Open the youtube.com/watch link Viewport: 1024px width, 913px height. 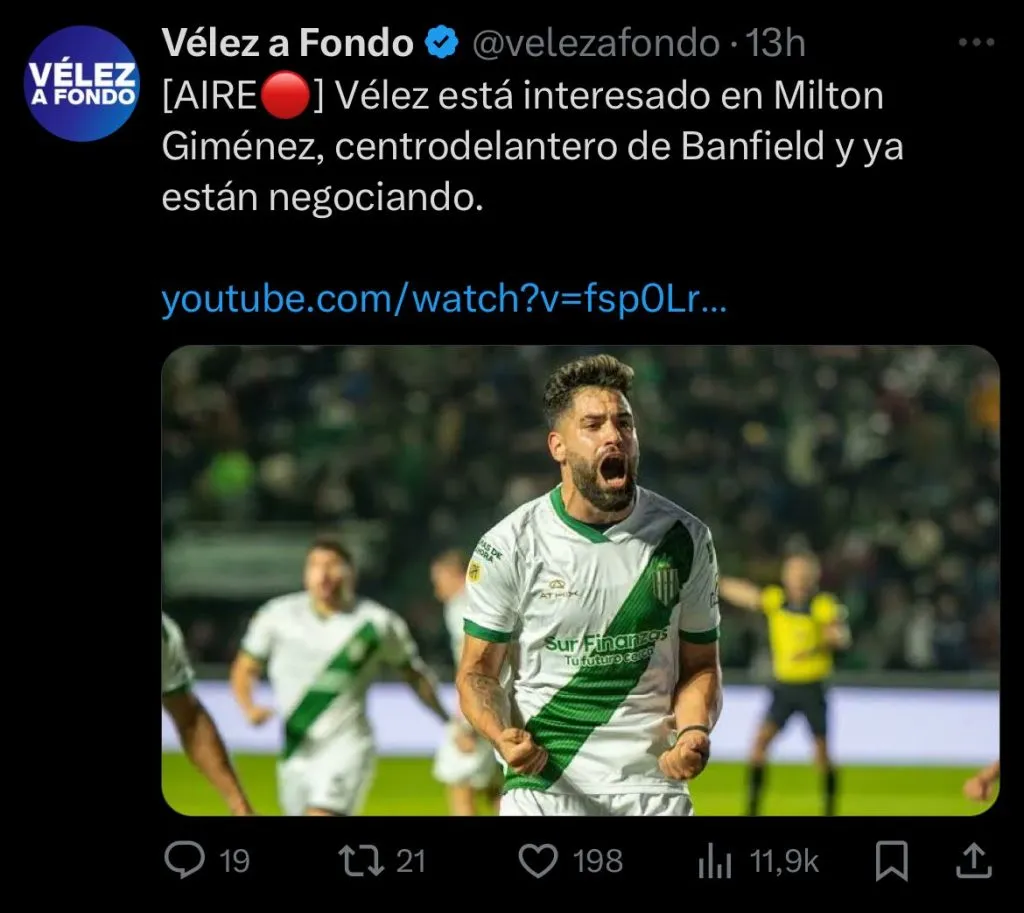(444, 299)
